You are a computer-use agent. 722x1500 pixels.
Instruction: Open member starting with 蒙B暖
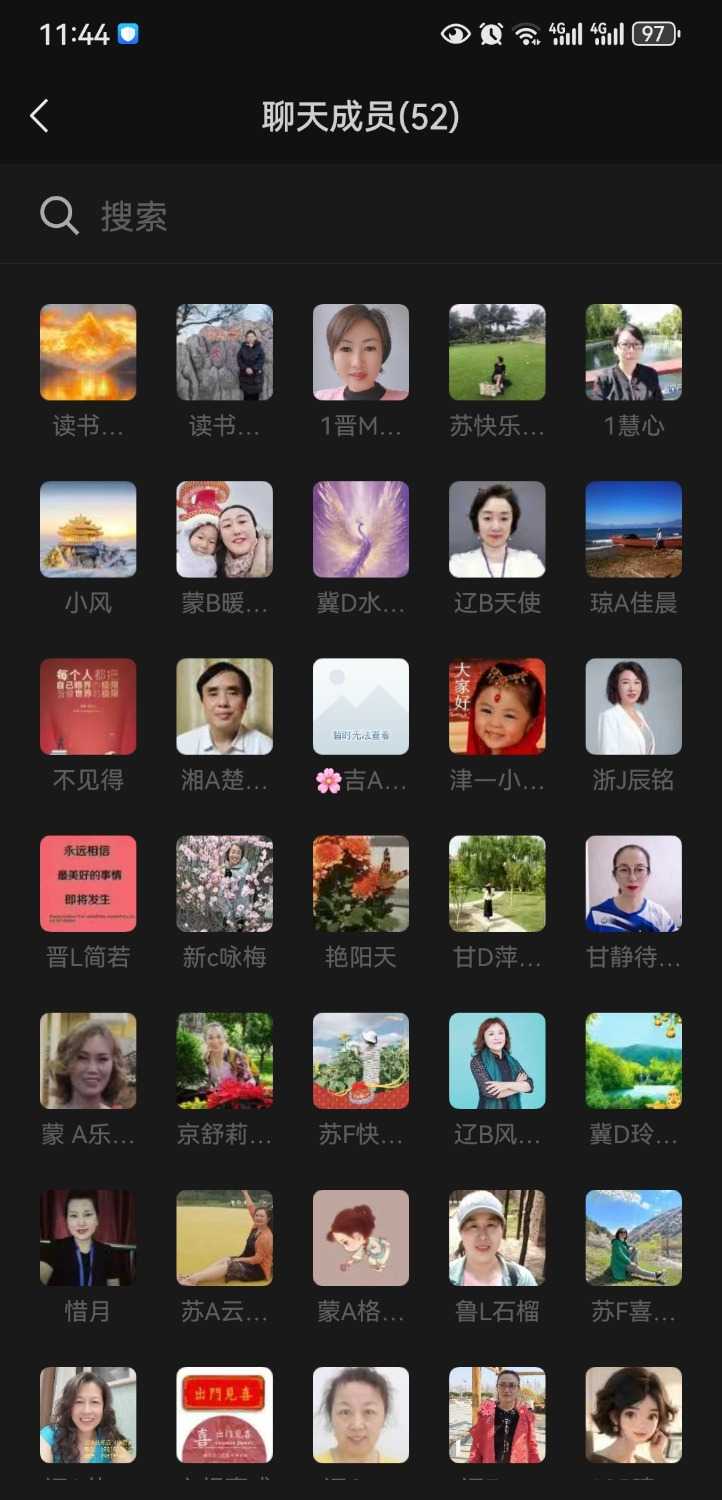pos(224,530)
